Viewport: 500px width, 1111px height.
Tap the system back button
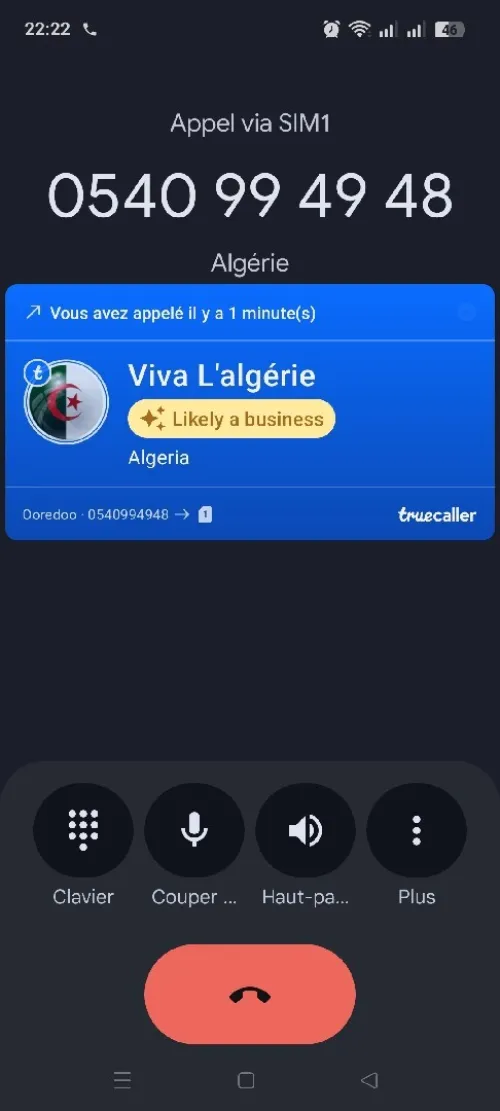[369, 1080]
